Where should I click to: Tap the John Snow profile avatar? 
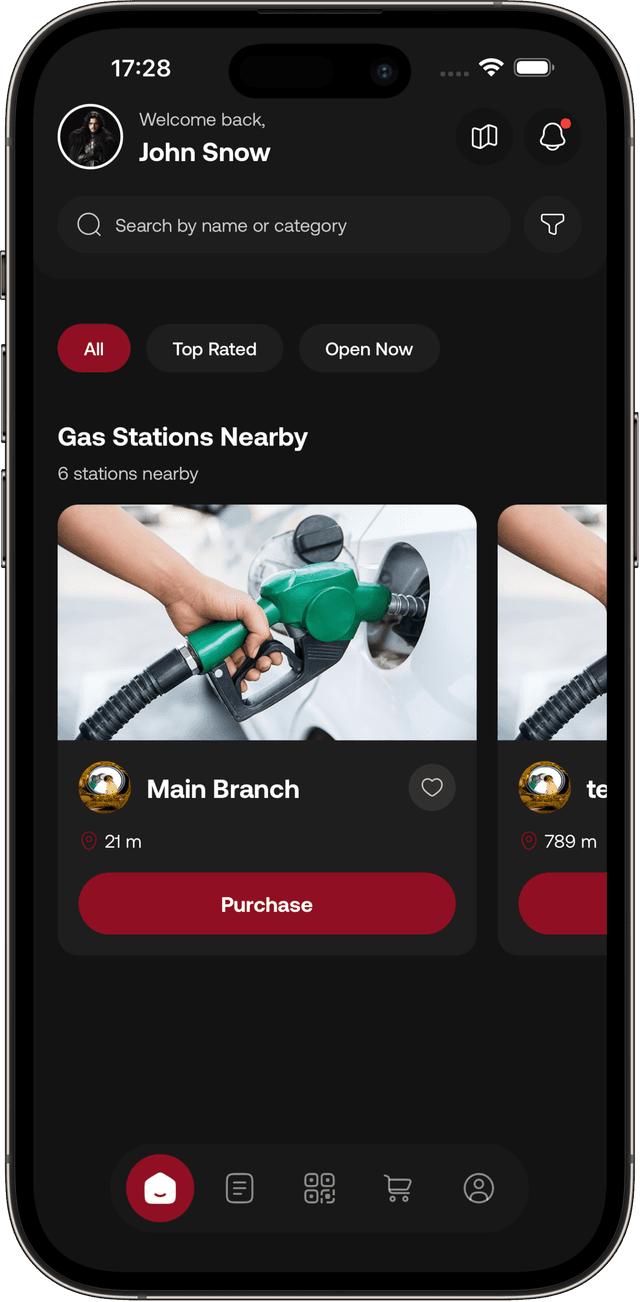(x=90, y=137)
